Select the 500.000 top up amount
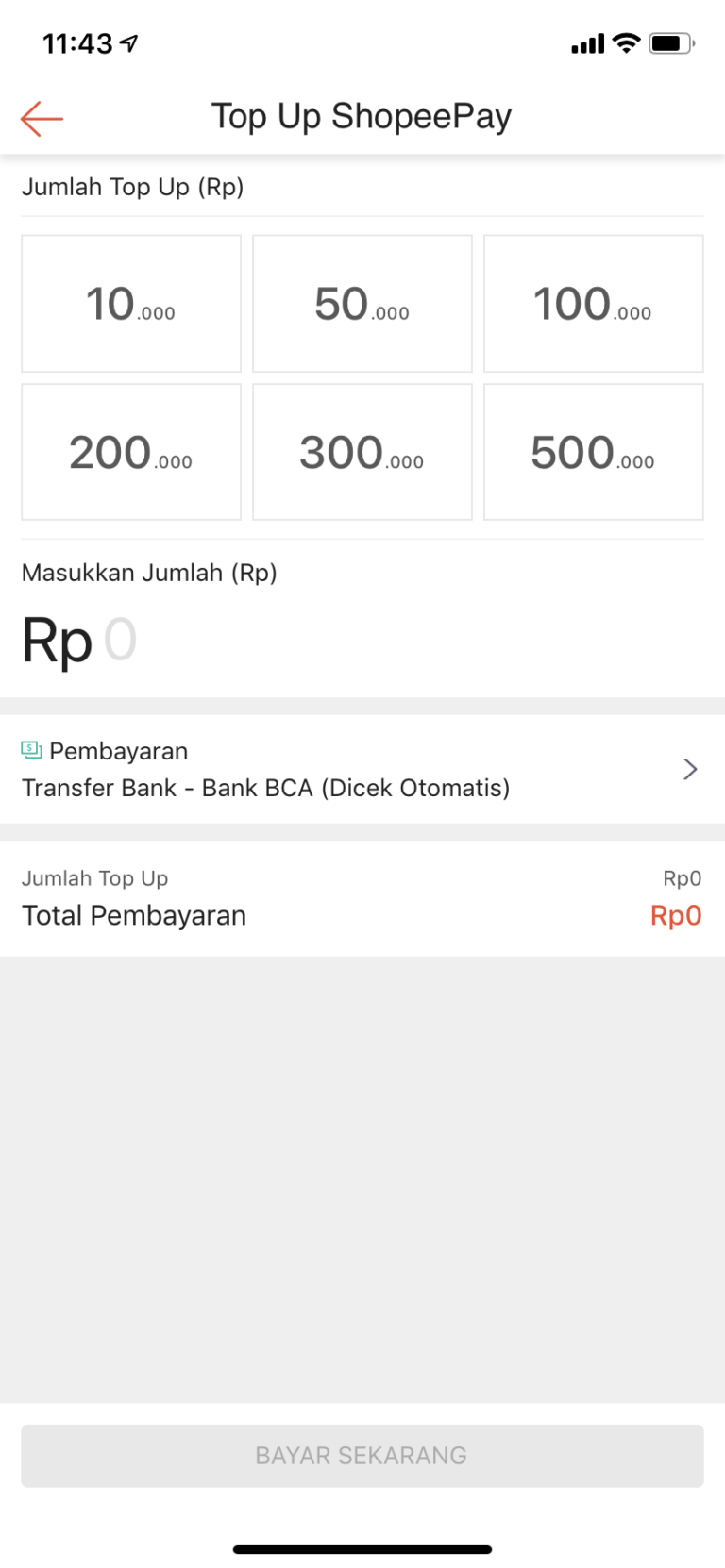 [x=593, y=451]
